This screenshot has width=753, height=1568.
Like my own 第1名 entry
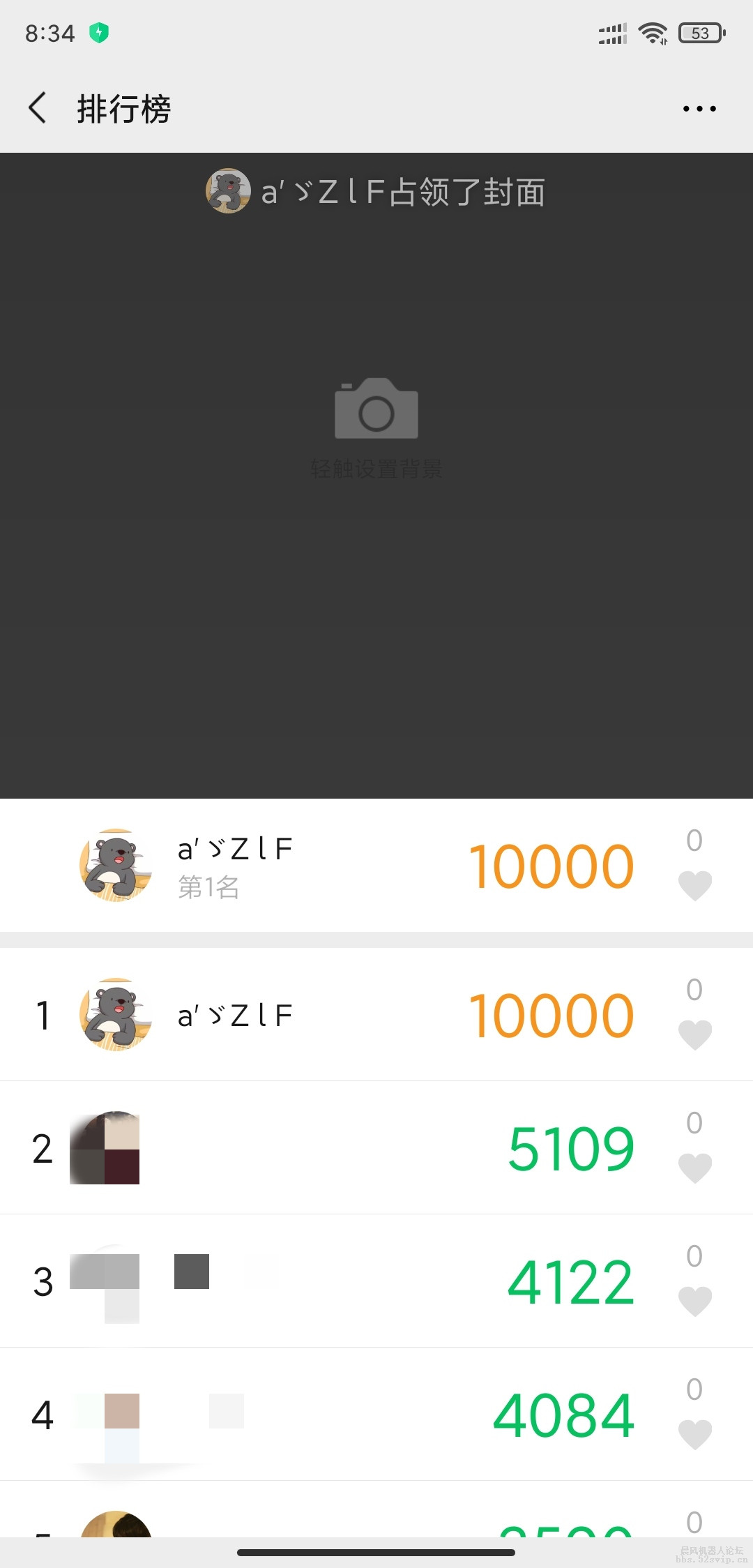[695, 886]
